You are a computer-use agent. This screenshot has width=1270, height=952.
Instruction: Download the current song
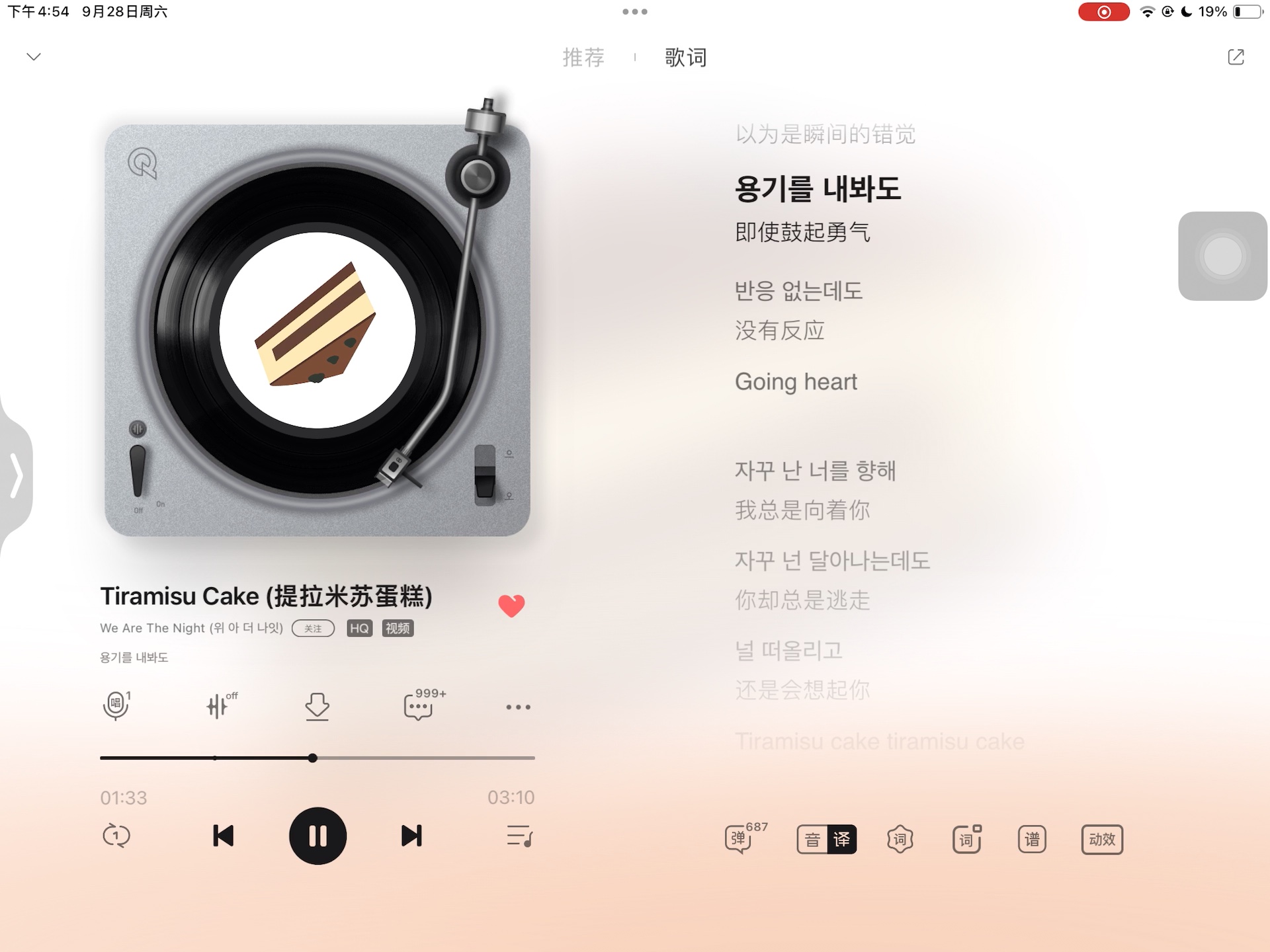(317, 706)
